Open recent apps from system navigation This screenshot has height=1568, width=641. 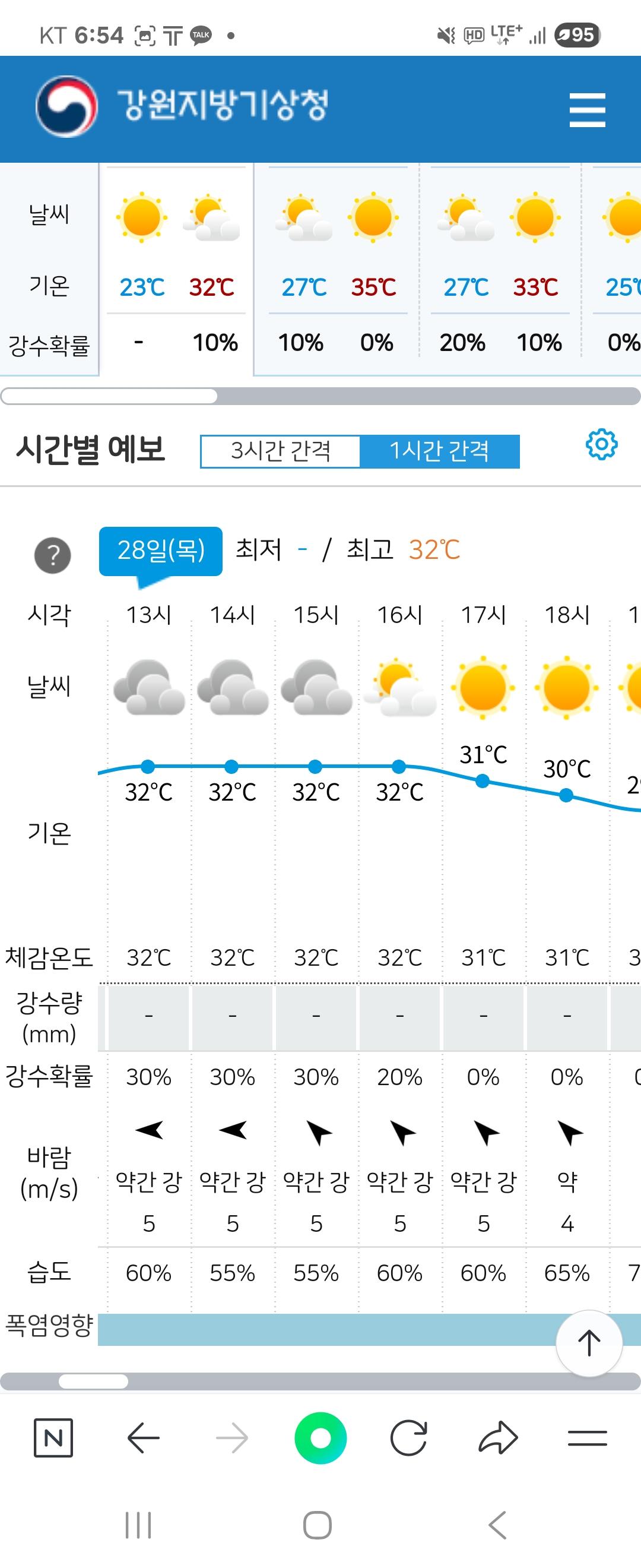pyautogui.click(x=138, y=1525)
